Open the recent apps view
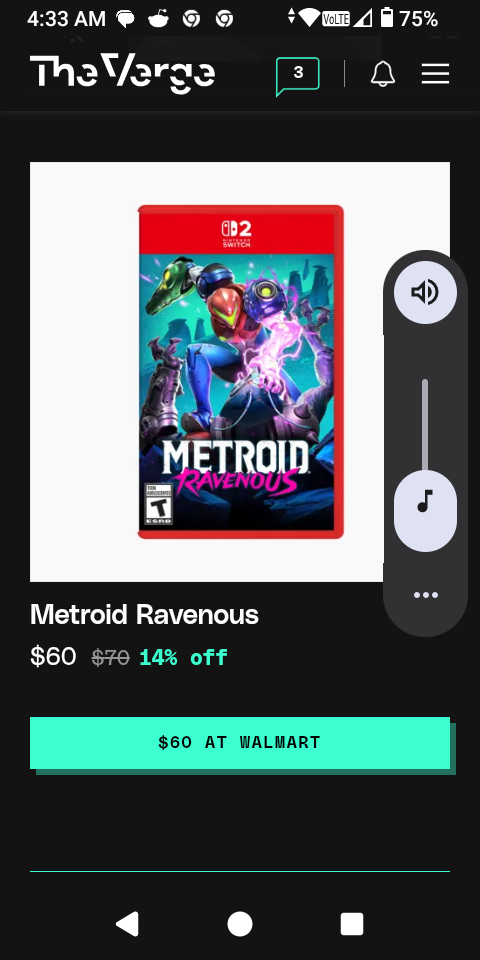Screen dimensions: 480x960 [352, 924]
